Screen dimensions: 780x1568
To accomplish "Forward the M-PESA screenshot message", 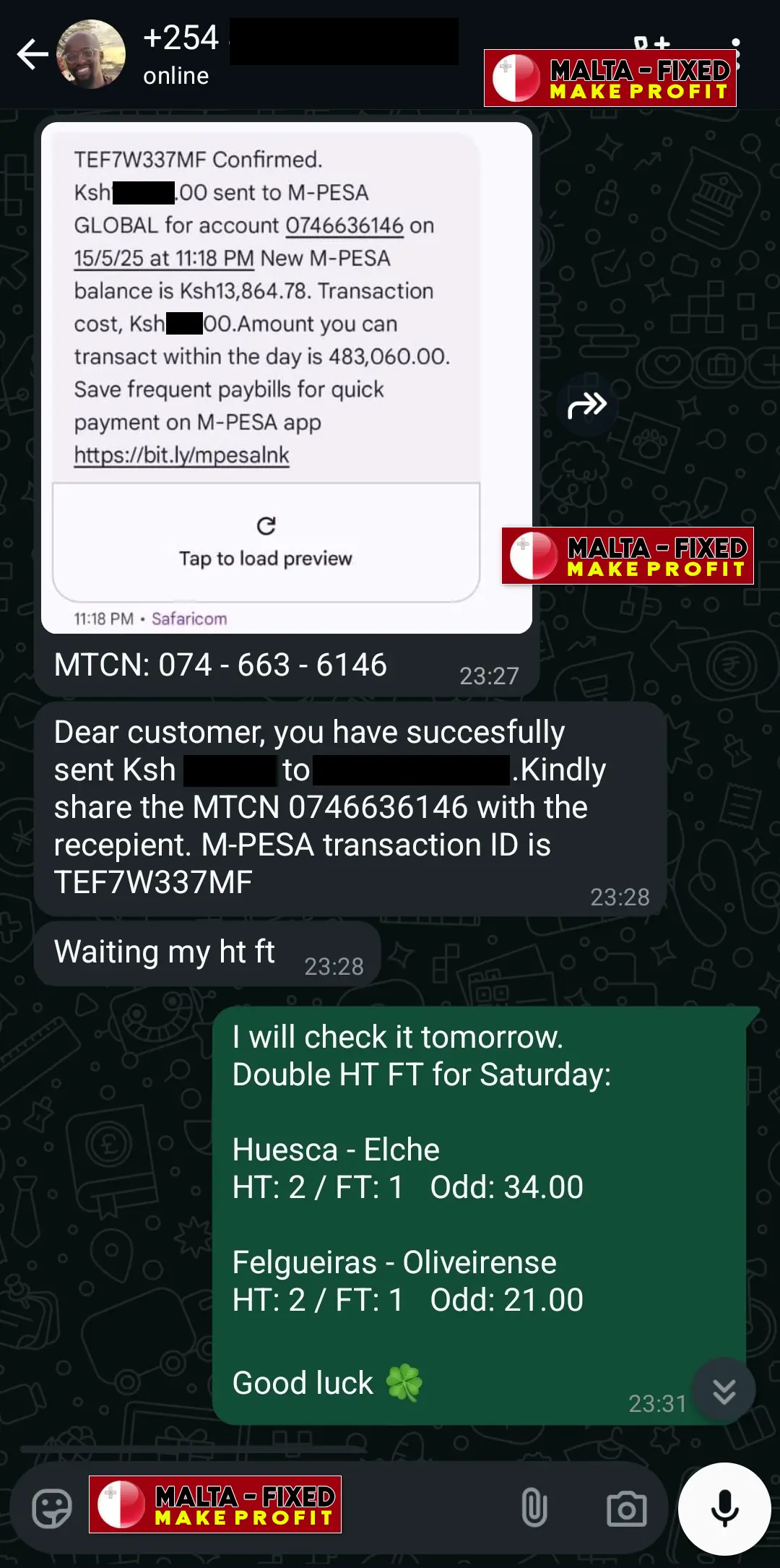I will click(x=587, y=405).
